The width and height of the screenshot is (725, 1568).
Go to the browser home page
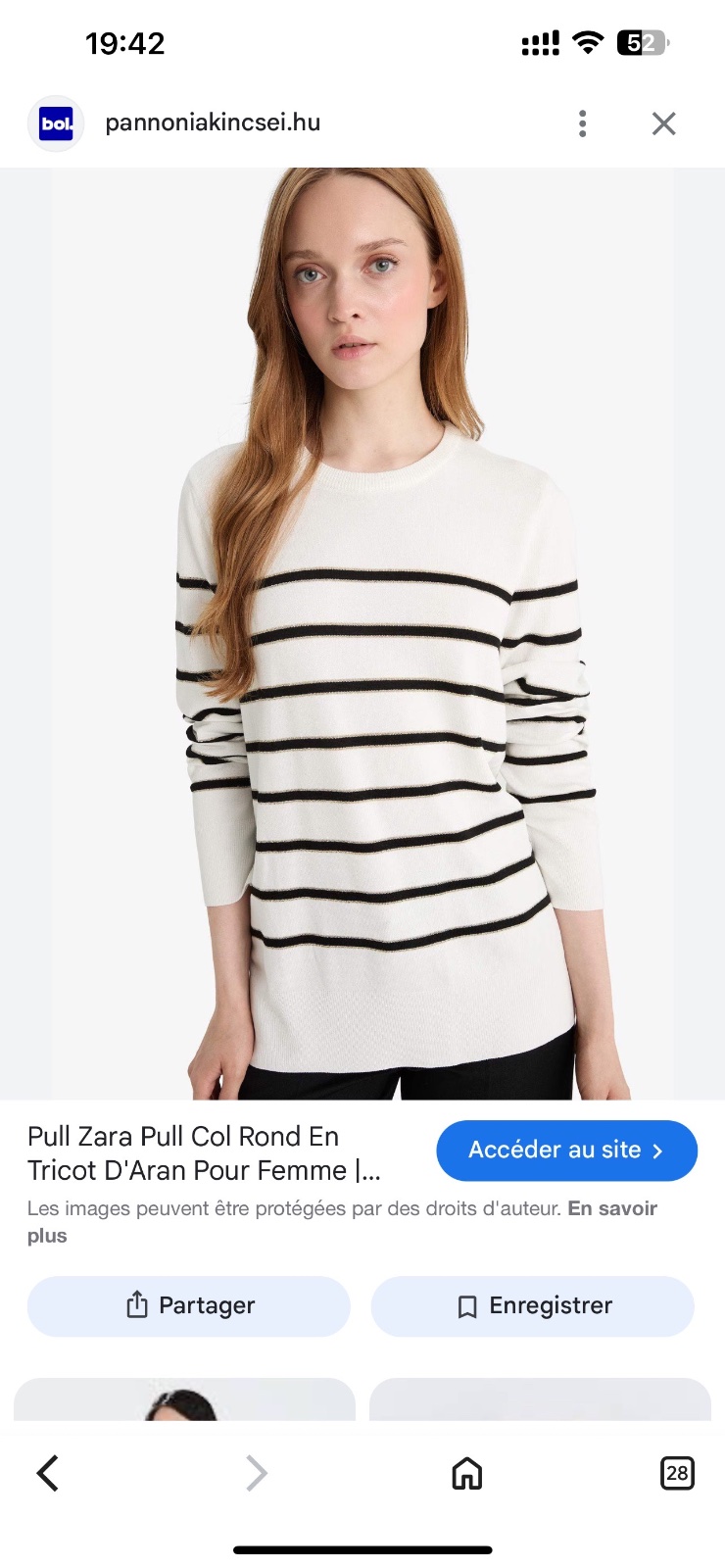467,1473
